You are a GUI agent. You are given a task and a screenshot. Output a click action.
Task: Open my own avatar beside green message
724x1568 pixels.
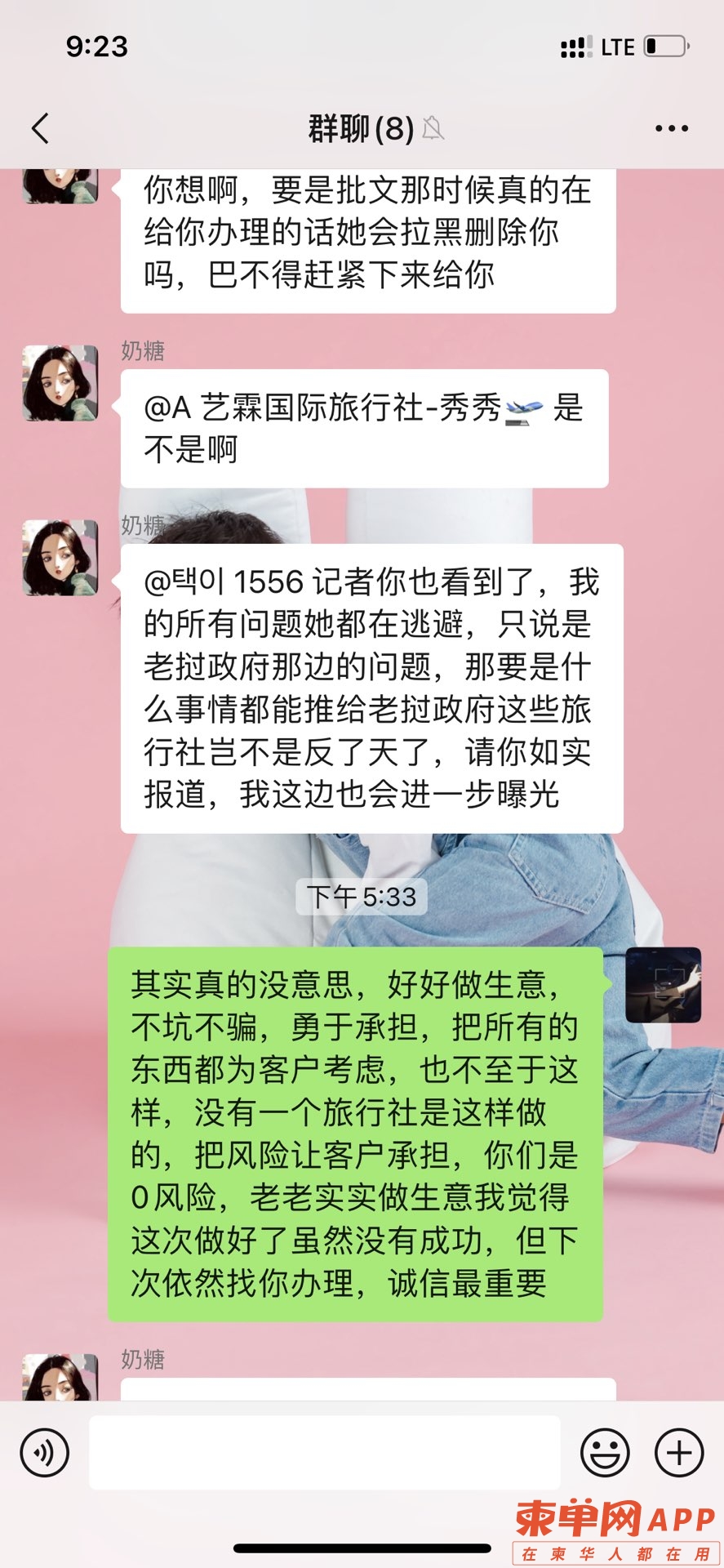(x=663, y=985)
